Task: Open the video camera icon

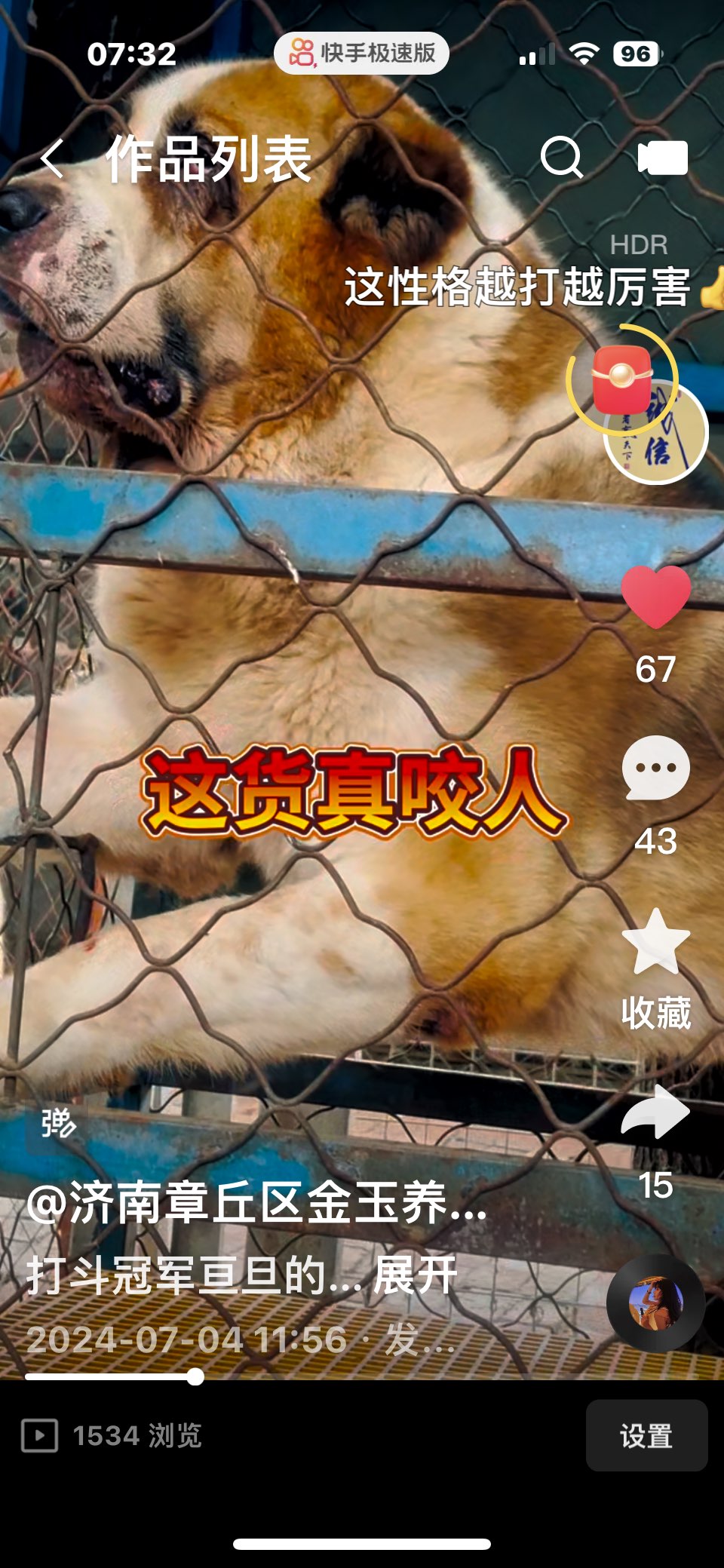Action: click(662, 158)
